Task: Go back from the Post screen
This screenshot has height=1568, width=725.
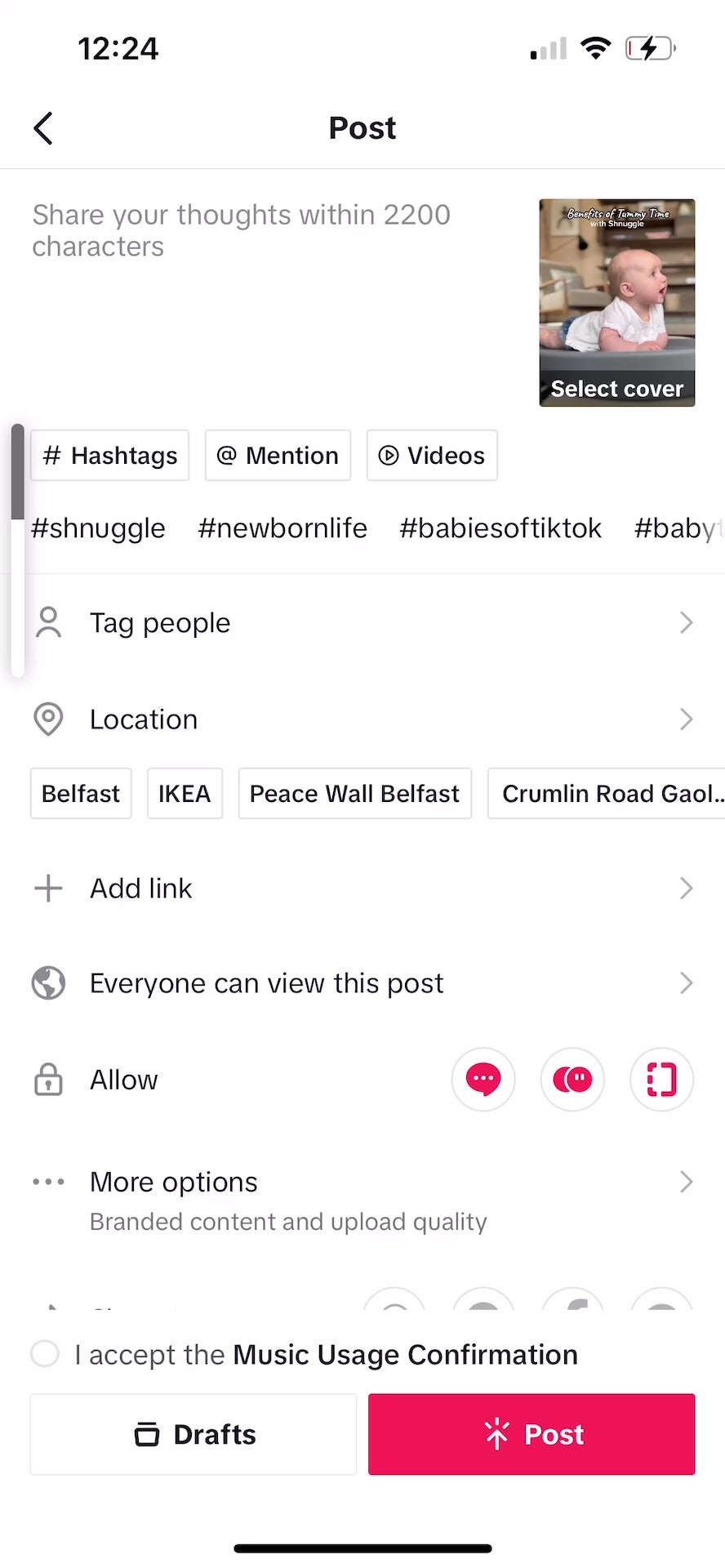Action: (43, 128)
